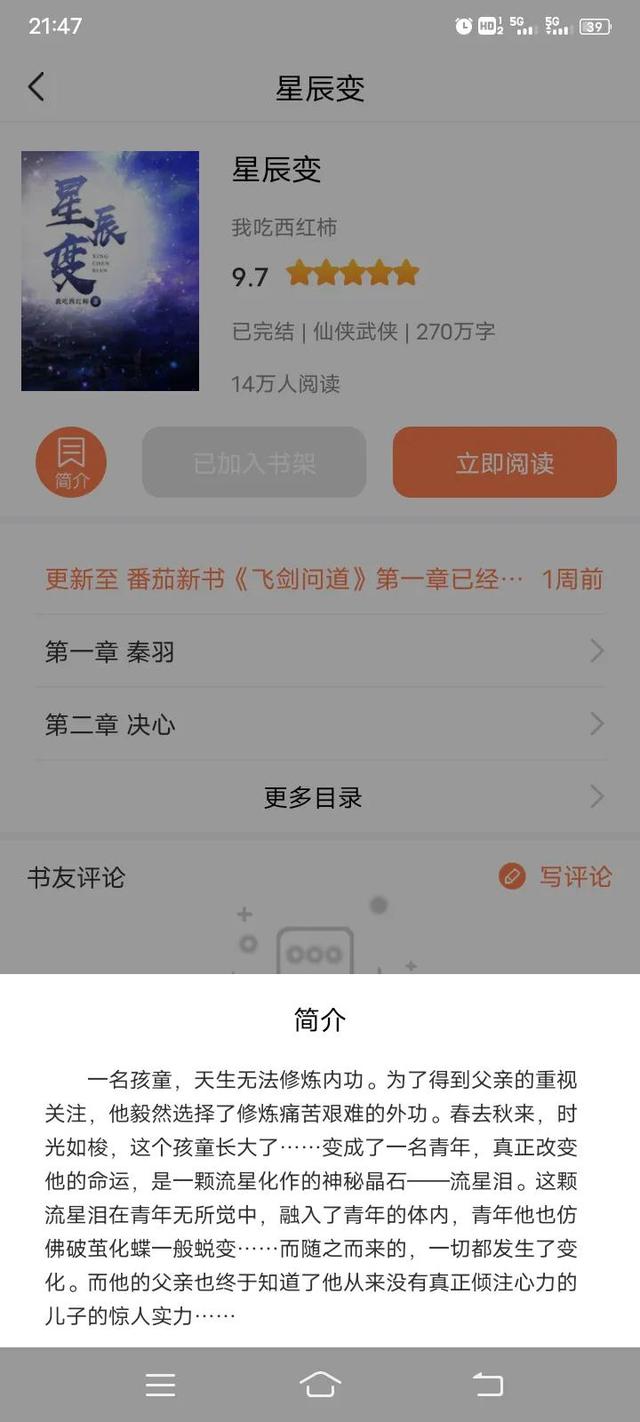Open 第一章 秦羽
640x1422 pixels.
point(320,652)
